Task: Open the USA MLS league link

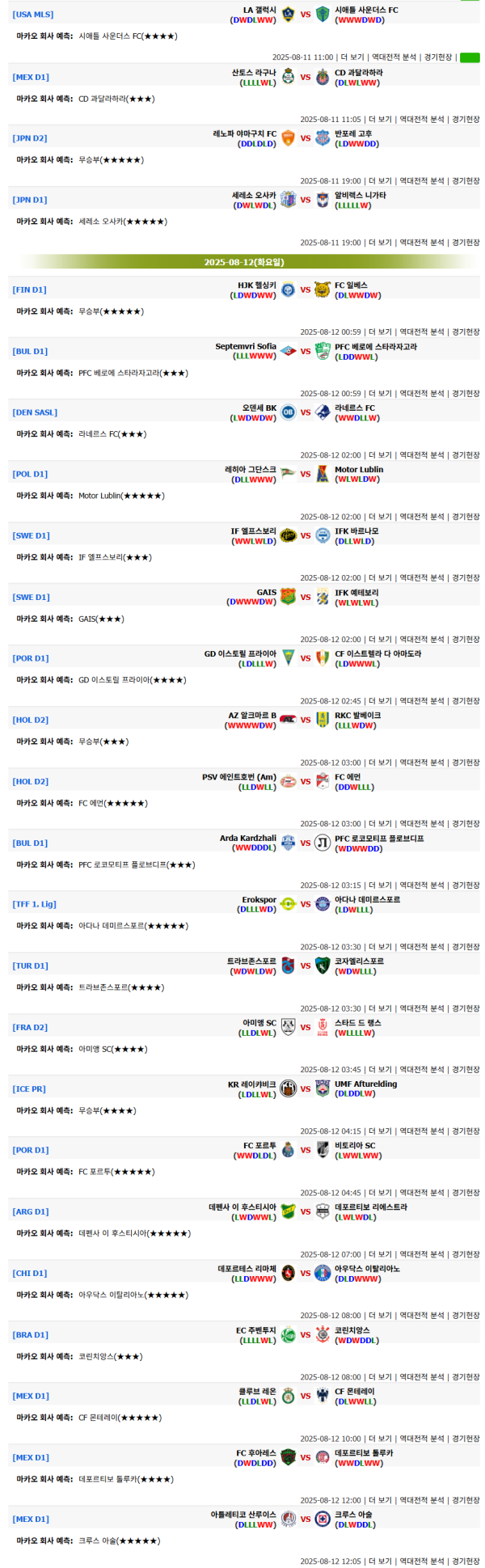Action: [x=33, y=15]
